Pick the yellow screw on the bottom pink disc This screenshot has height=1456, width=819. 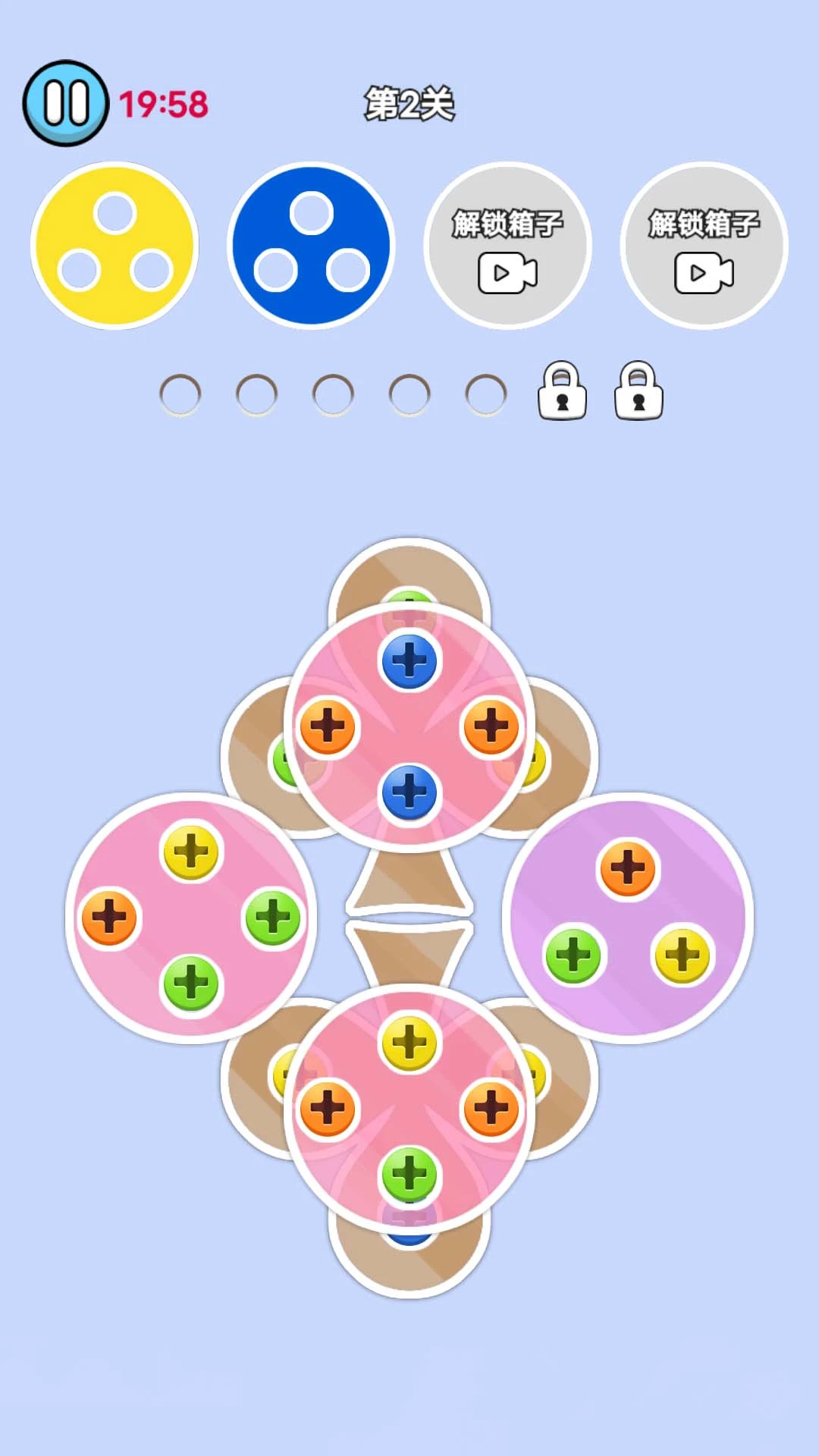[409, 1043]
